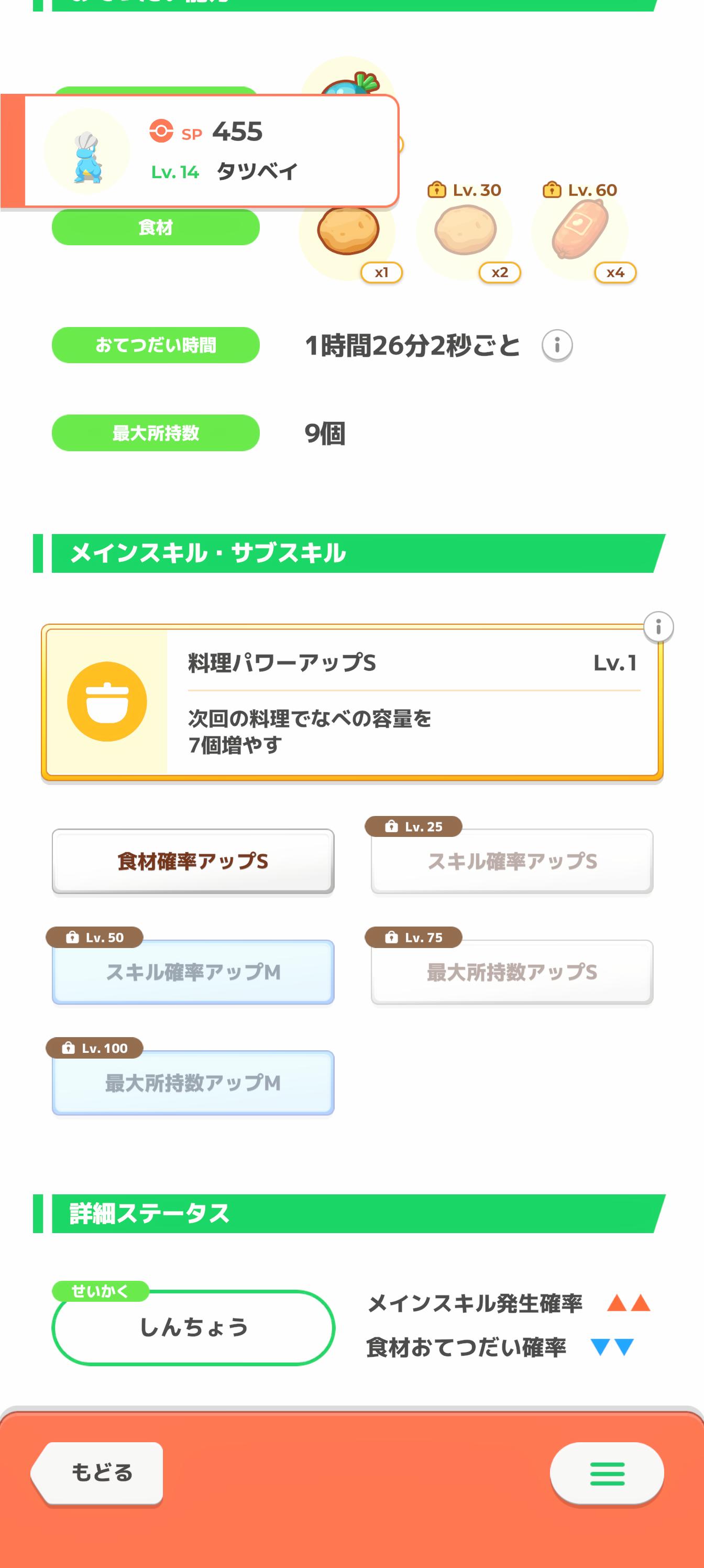Tap the locked 最大所持数アップM sub skill
The image size is (704, 1568).
193,1083
